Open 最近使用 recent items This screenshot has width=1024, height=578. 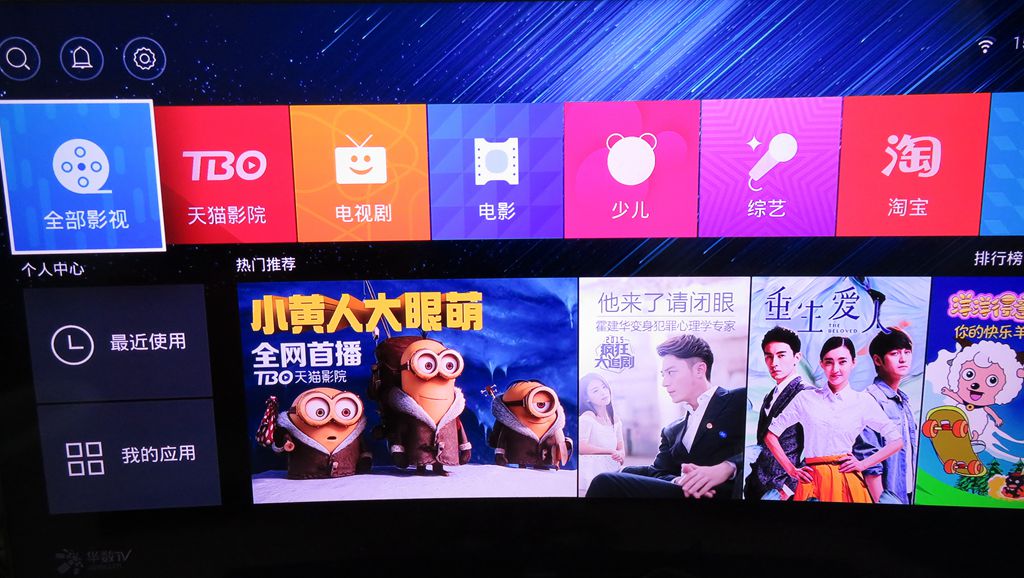[118, 343]
